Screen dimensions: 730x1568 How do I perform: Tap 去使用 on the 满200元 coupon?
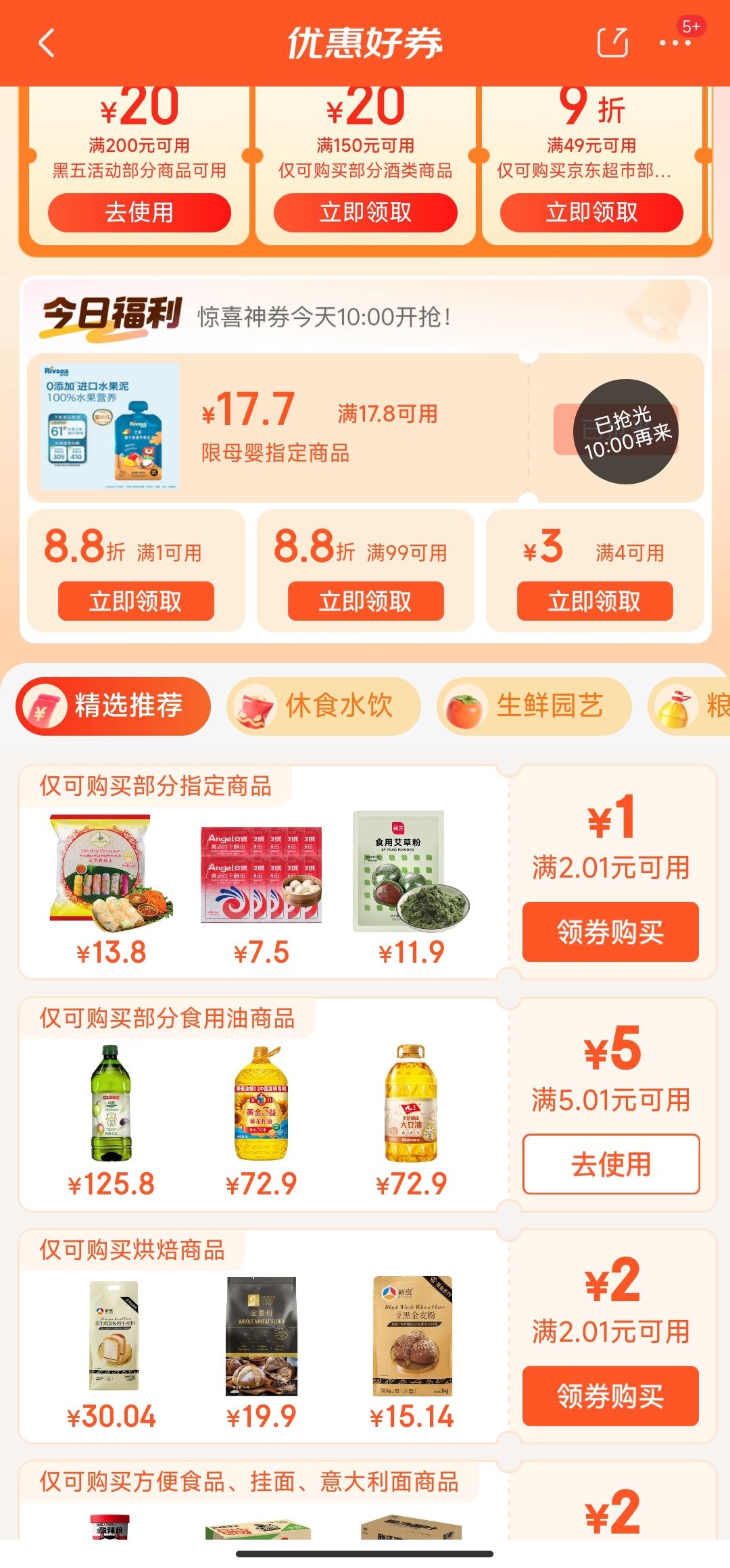coord(139,212)
